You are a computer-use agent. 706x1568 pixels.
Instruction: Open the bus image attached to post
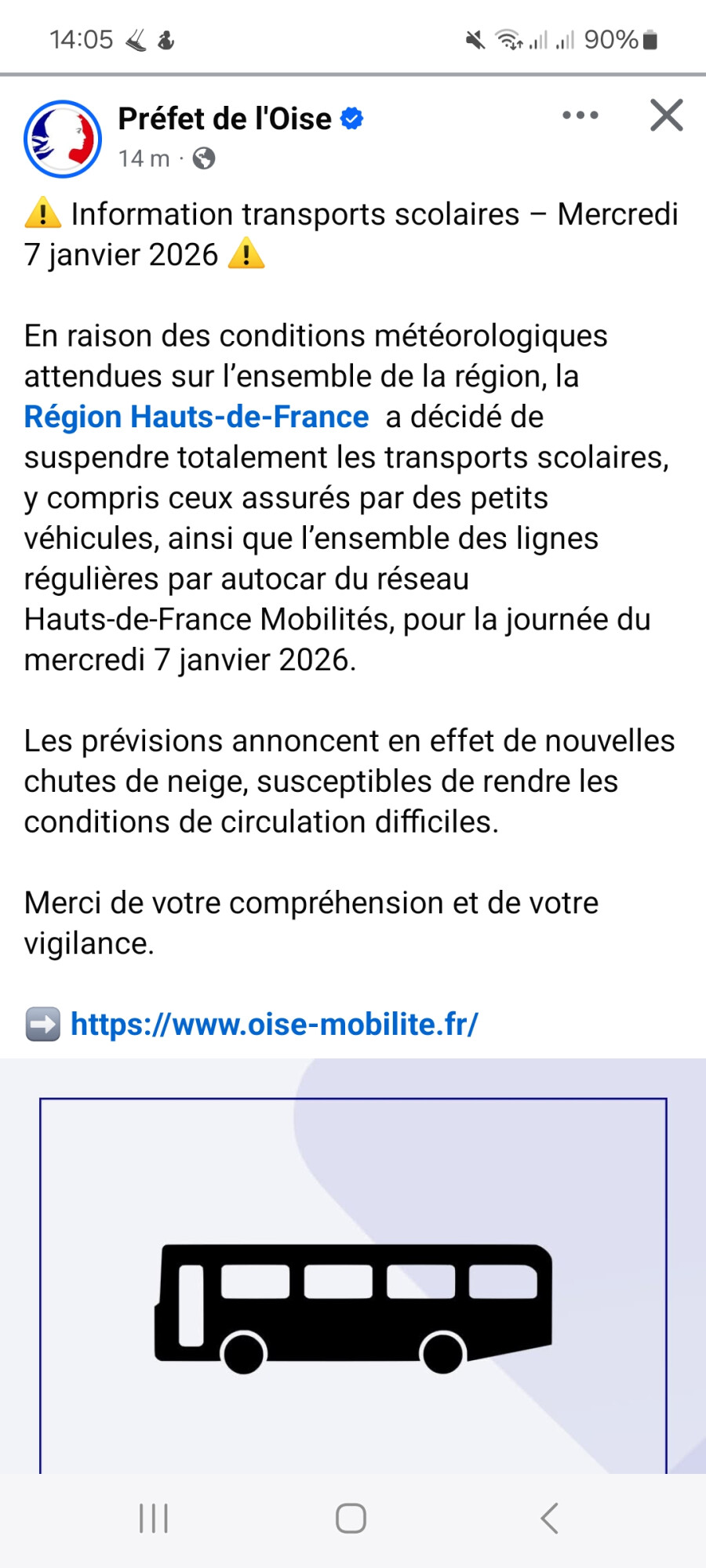353,1266
